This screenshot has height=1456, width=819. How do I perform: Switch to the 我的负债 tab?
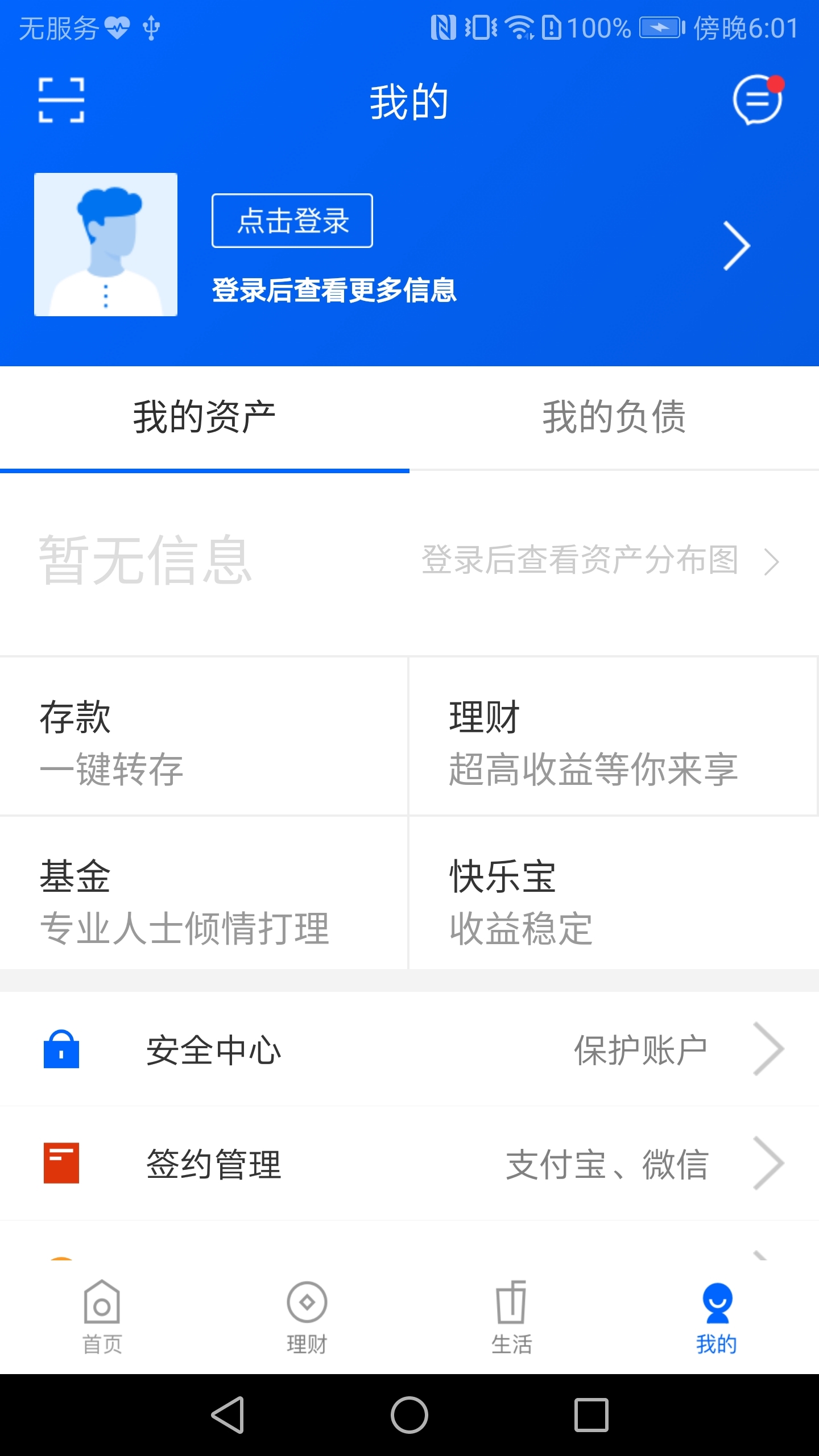click(x=614, y=417)
